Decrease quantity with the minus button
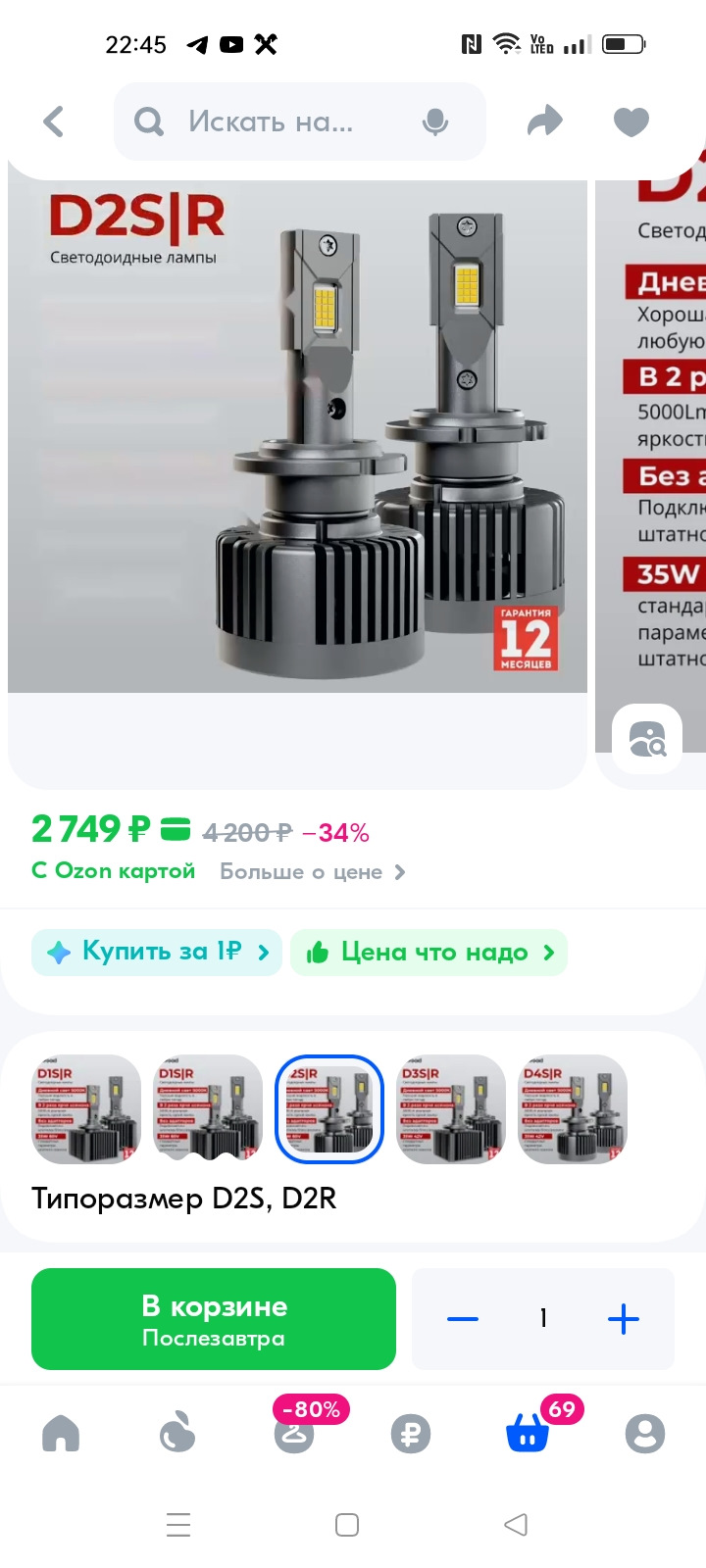 463,1319
